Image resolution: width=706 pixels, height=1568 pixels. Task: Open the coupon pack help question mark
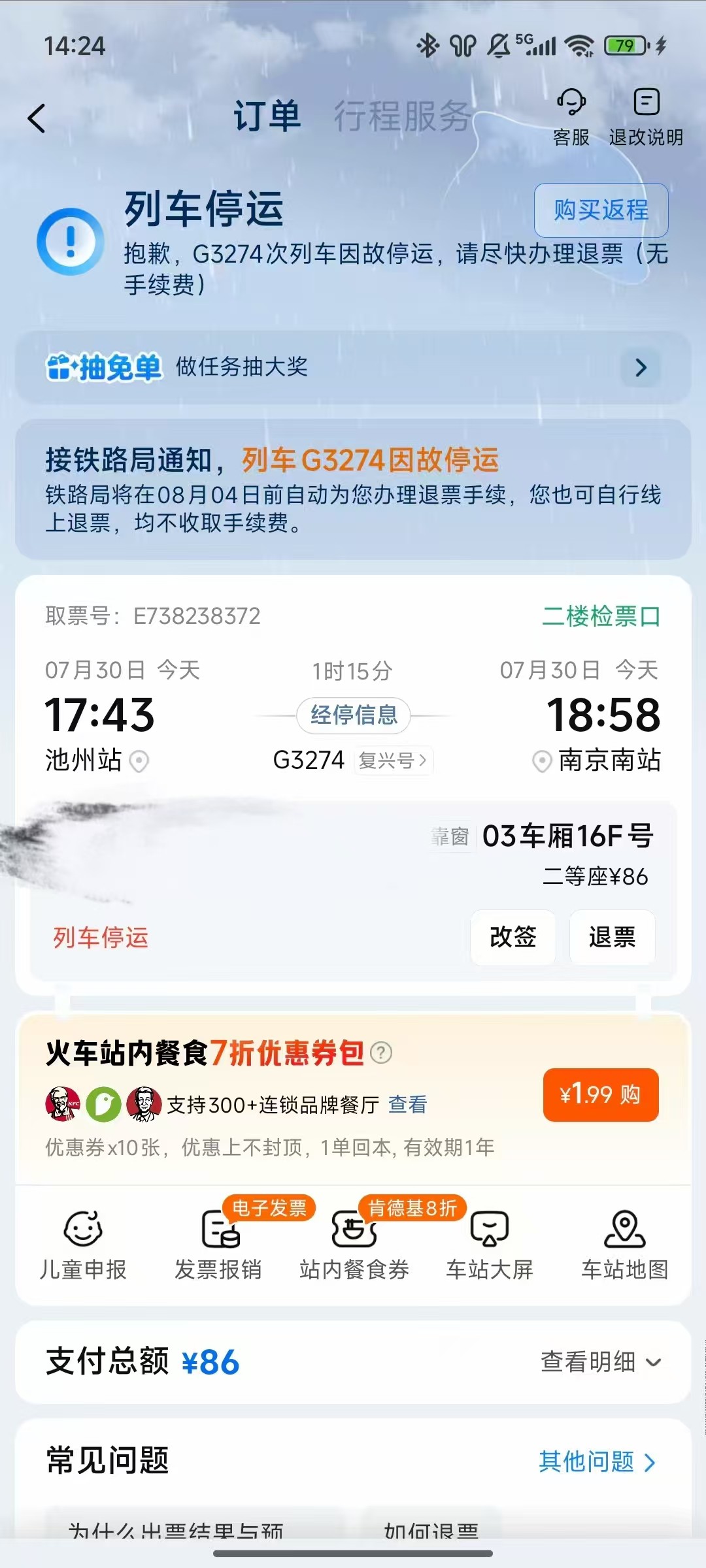(381, 1053)
